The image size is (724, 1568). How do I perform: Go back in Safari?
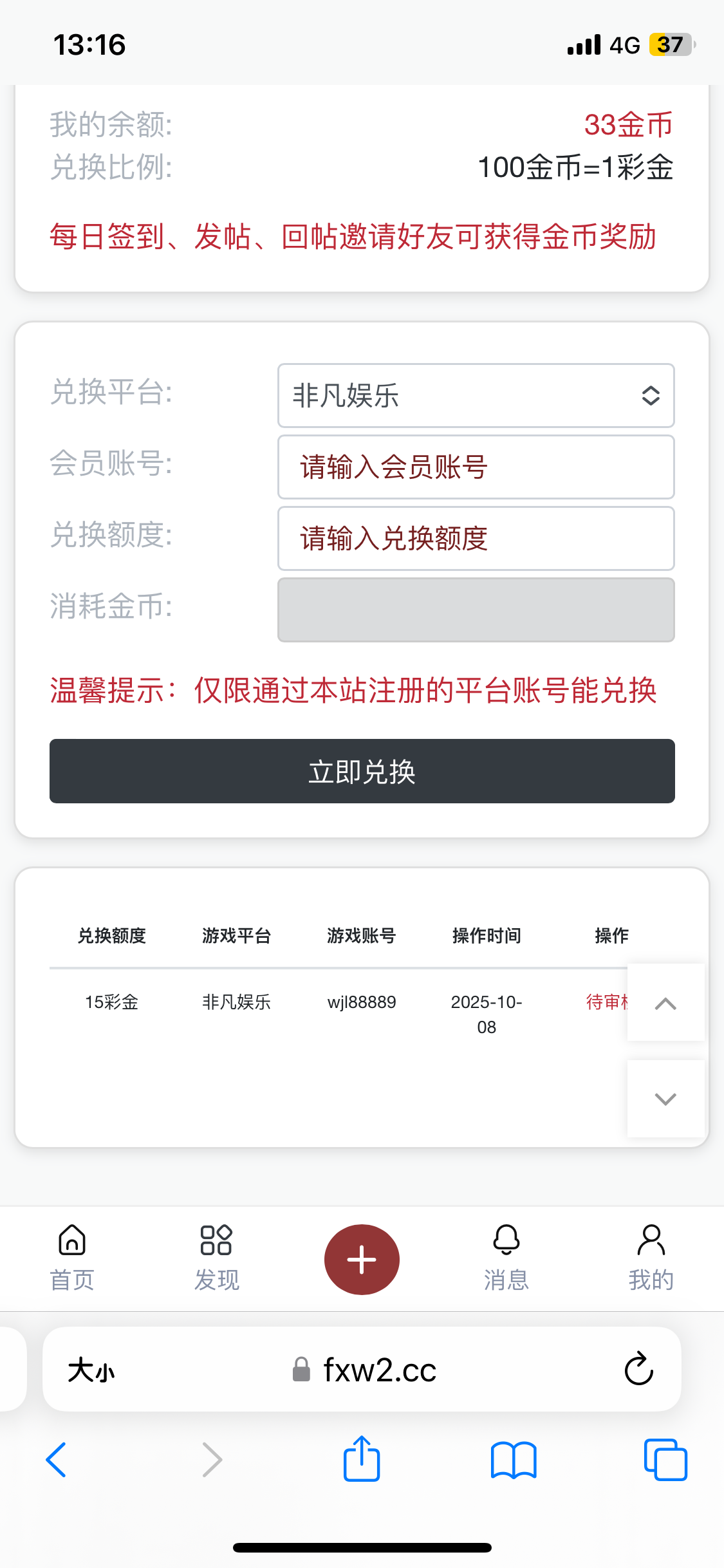[57, 1459]
